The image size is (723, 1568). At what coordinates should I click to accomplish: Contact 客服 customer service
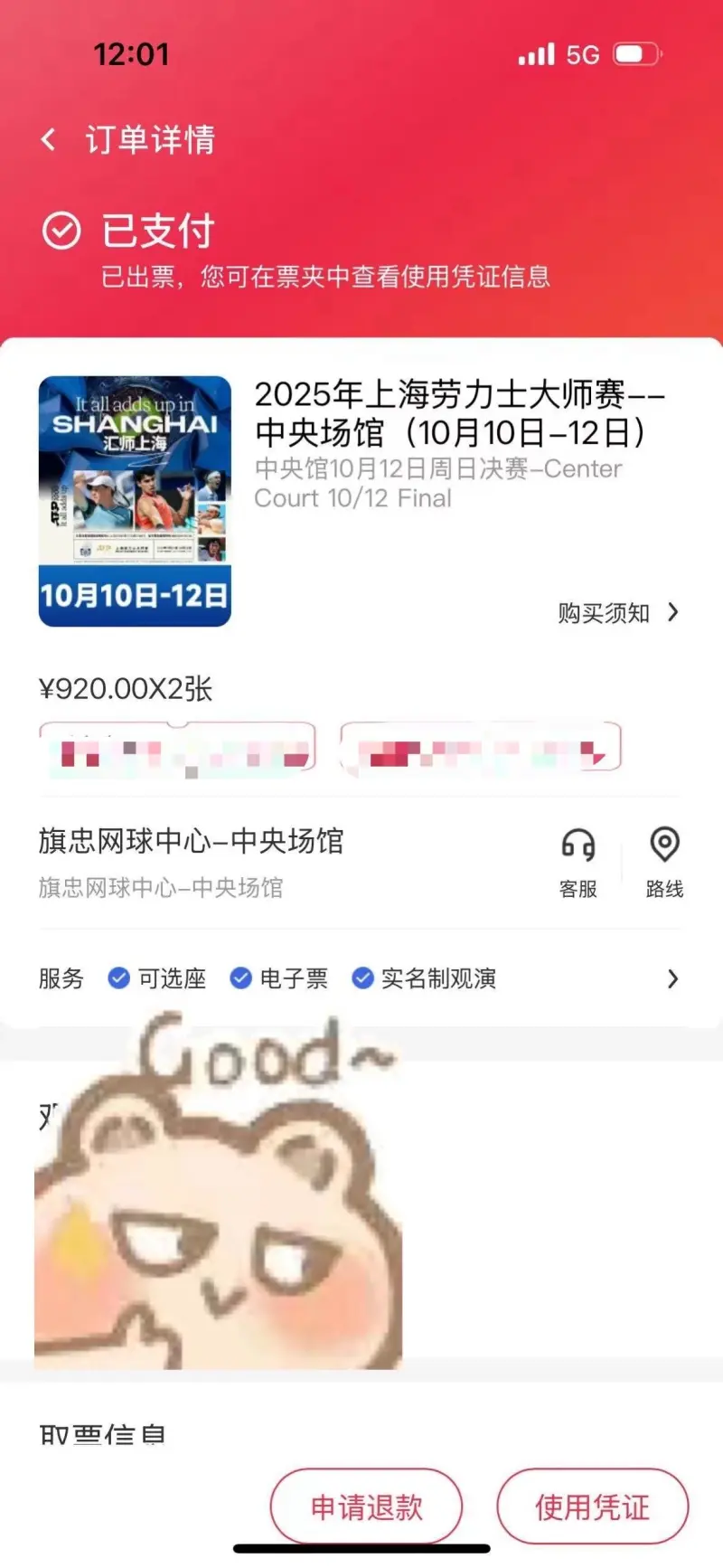pyautogui.click(x=578, y=863)
